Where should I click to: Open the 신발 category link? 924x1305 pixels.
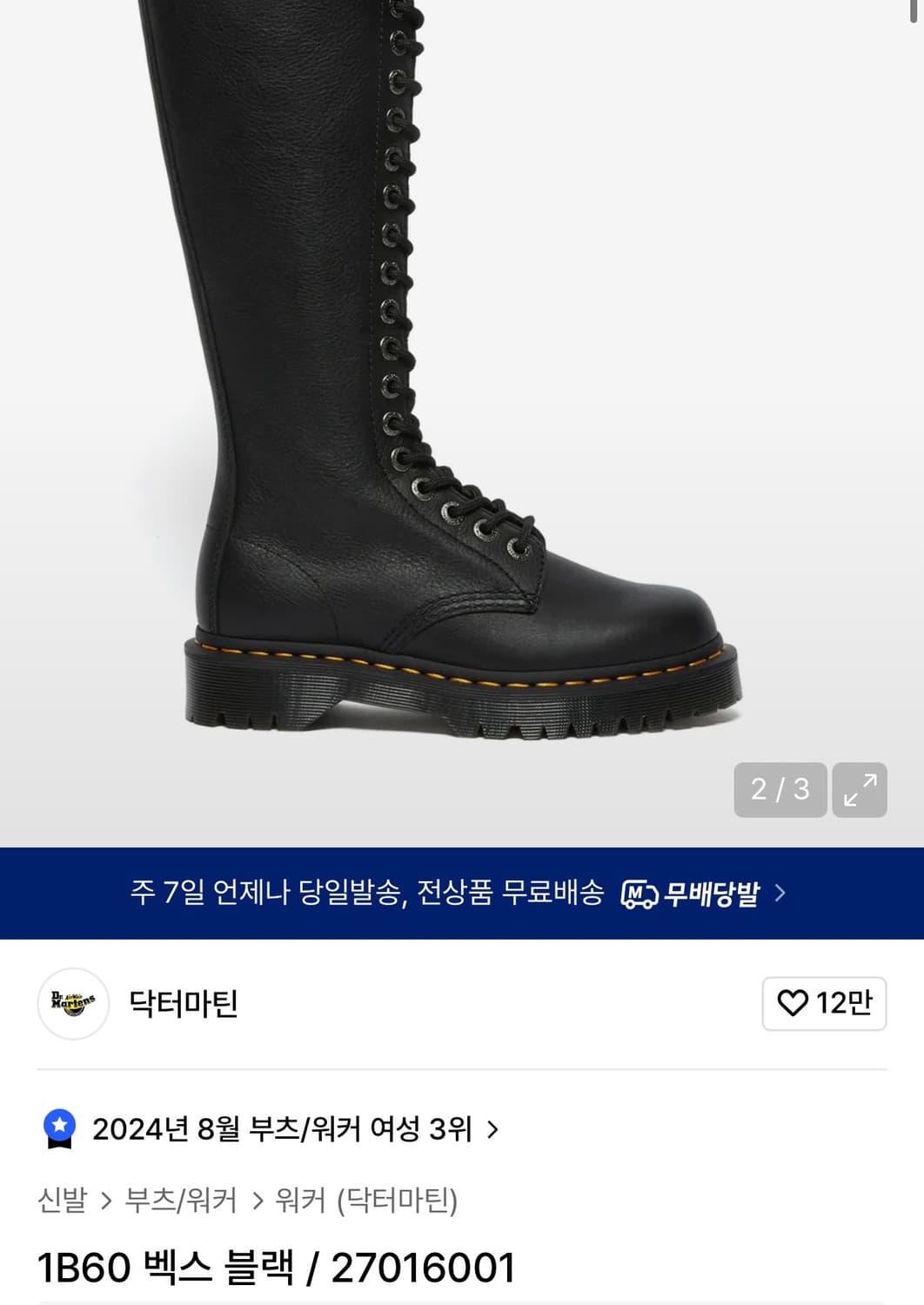[x=64, y=1198]
